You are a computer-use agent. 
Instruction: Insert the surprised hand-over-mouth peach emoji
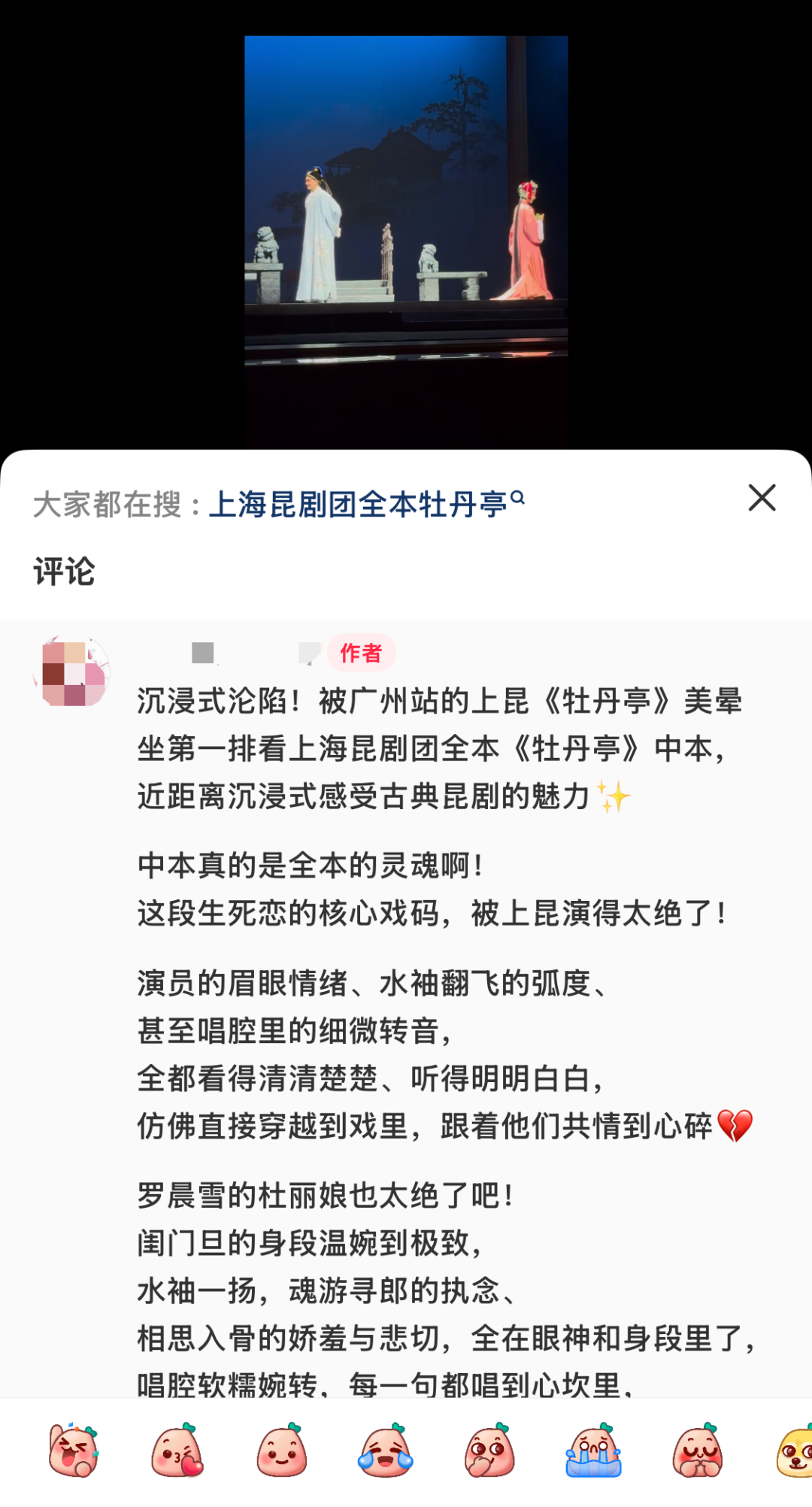coord(489,1451)
